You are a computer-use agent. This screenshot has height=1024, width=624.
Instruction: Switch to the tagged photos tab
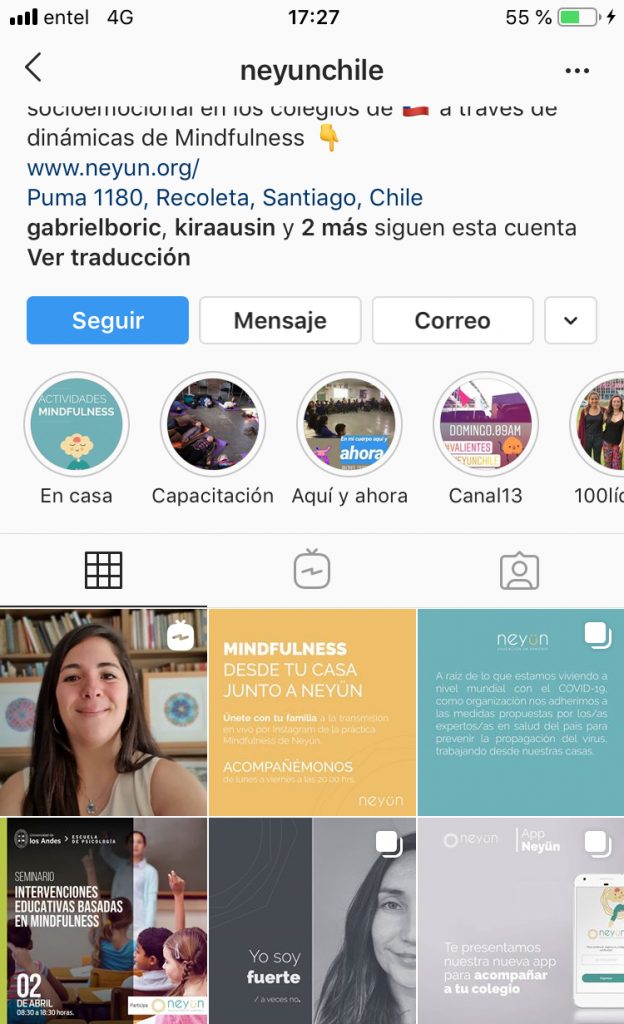519,570
